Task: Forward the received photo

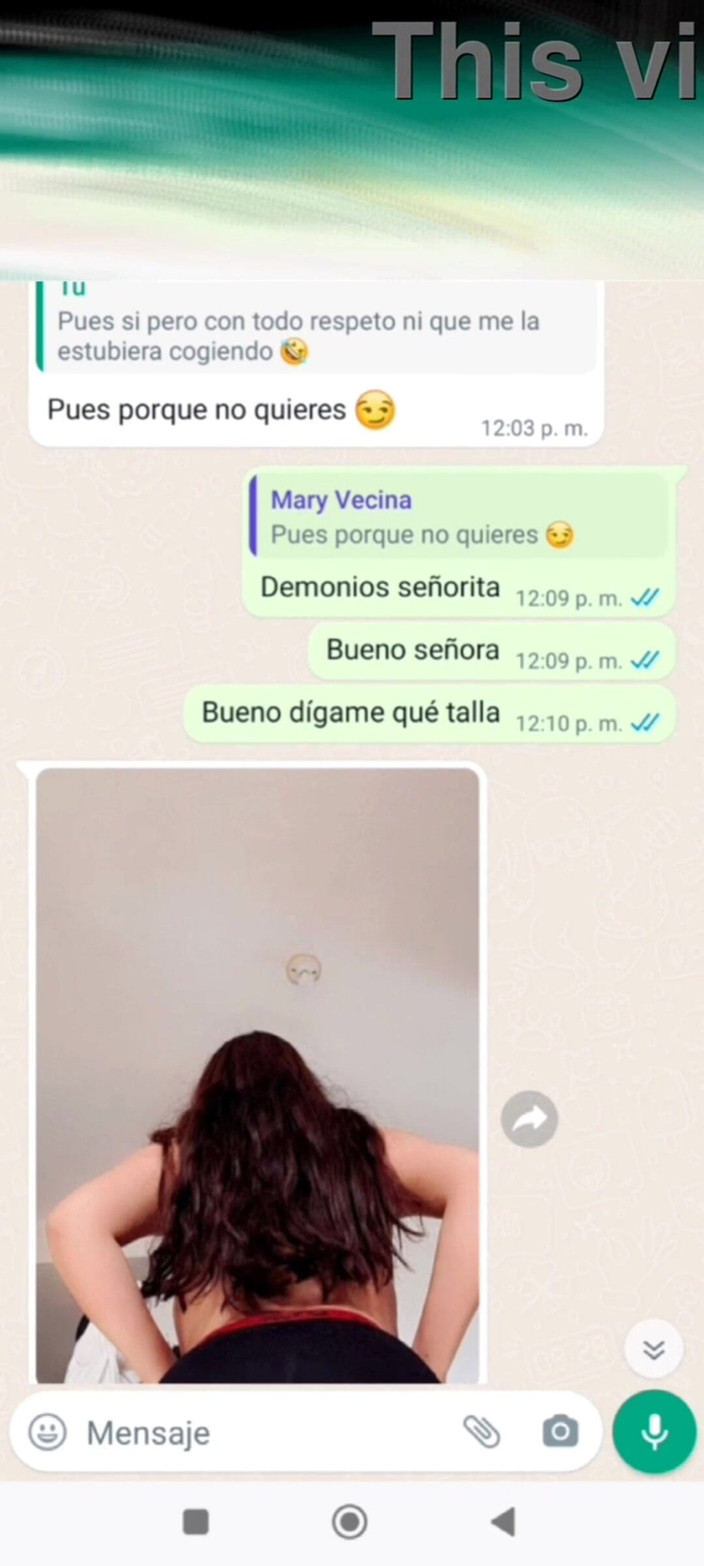Action: tap(529, 1119)
